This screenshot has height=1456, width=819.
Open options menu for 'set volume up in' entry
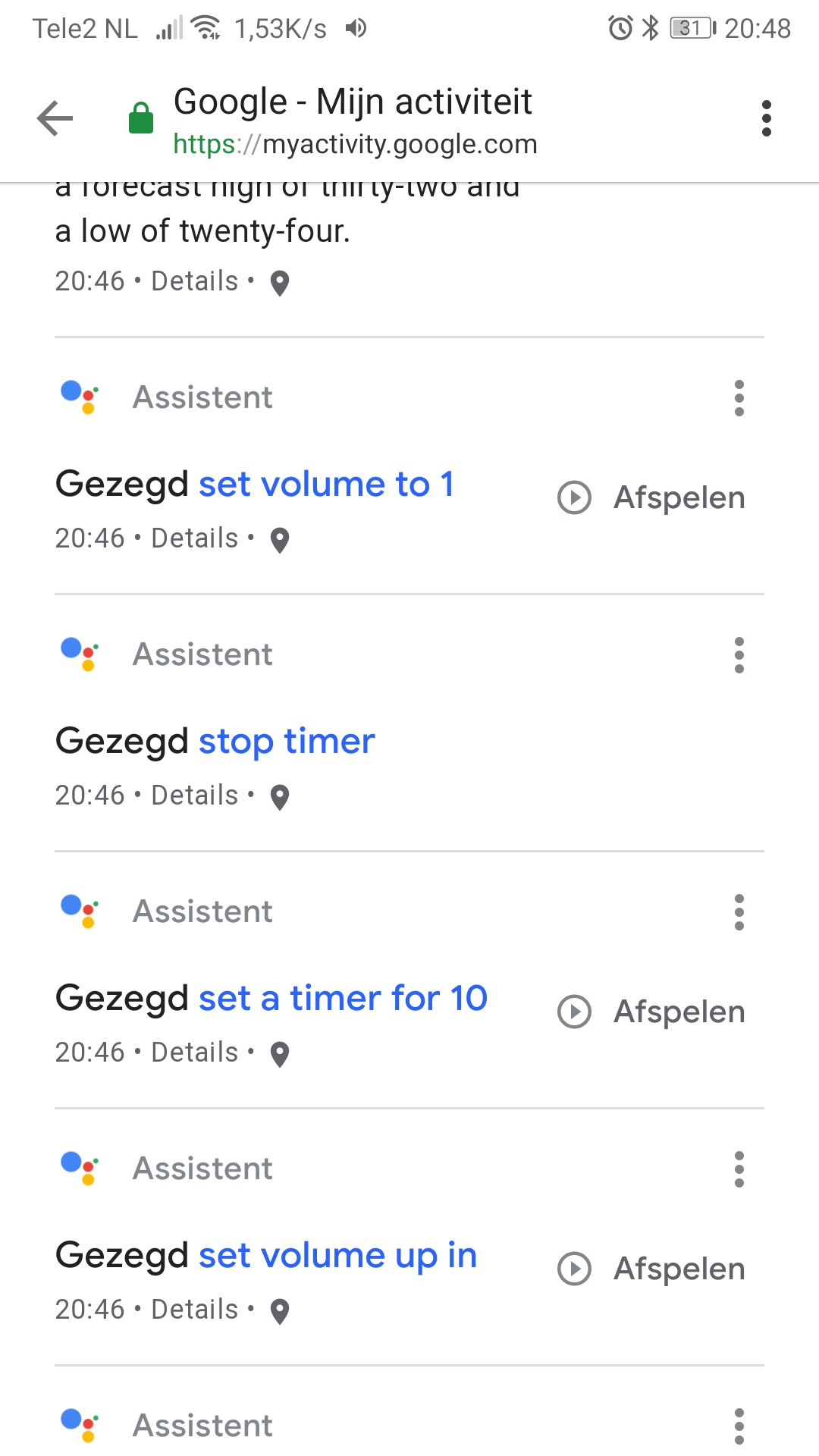[739, 1169]
